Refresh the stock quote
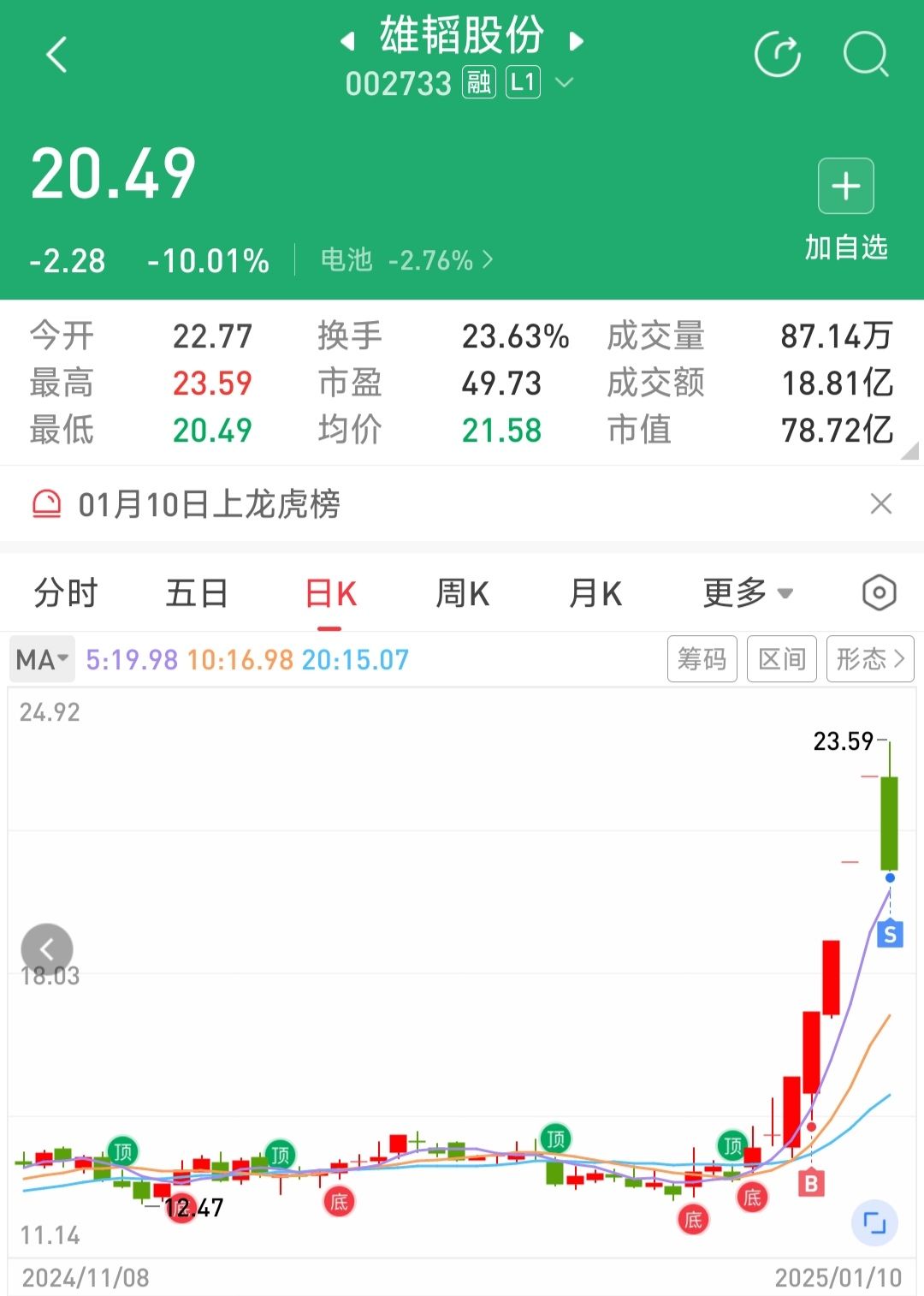924x1296 pixels. (x=777, y=56)
